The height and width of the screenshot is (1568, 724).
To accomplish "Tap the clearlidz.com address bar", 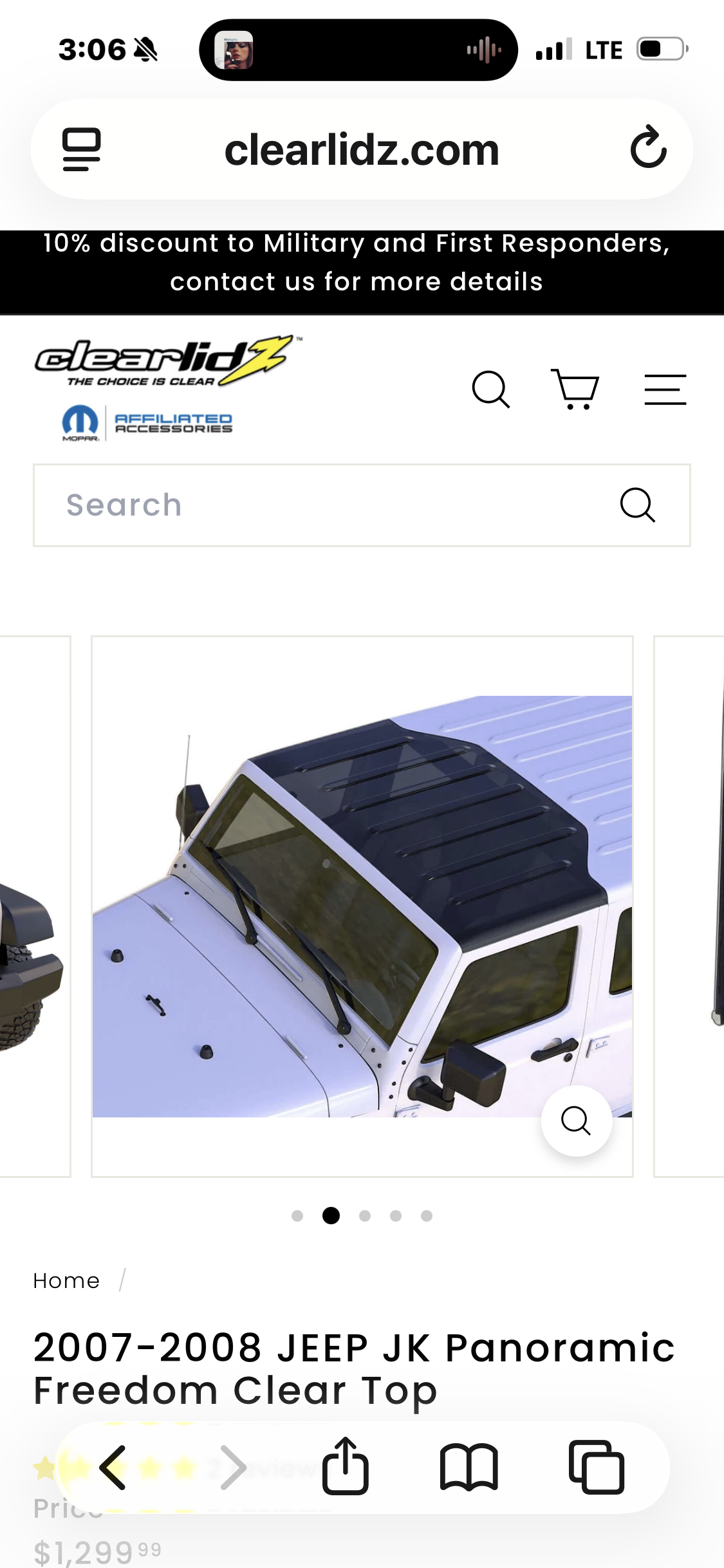I will 362,151.
